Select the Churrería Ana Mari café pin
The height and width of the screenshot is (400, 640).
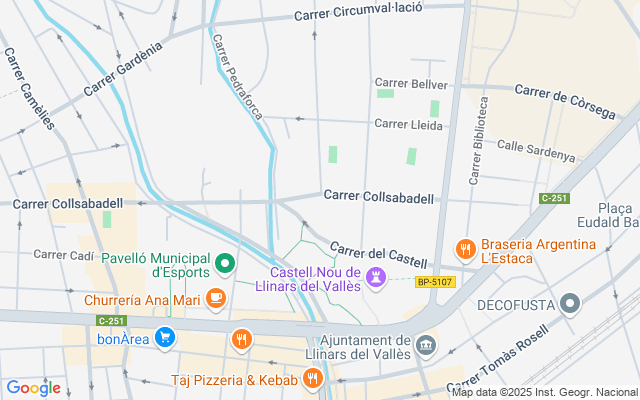pos(216,297)
